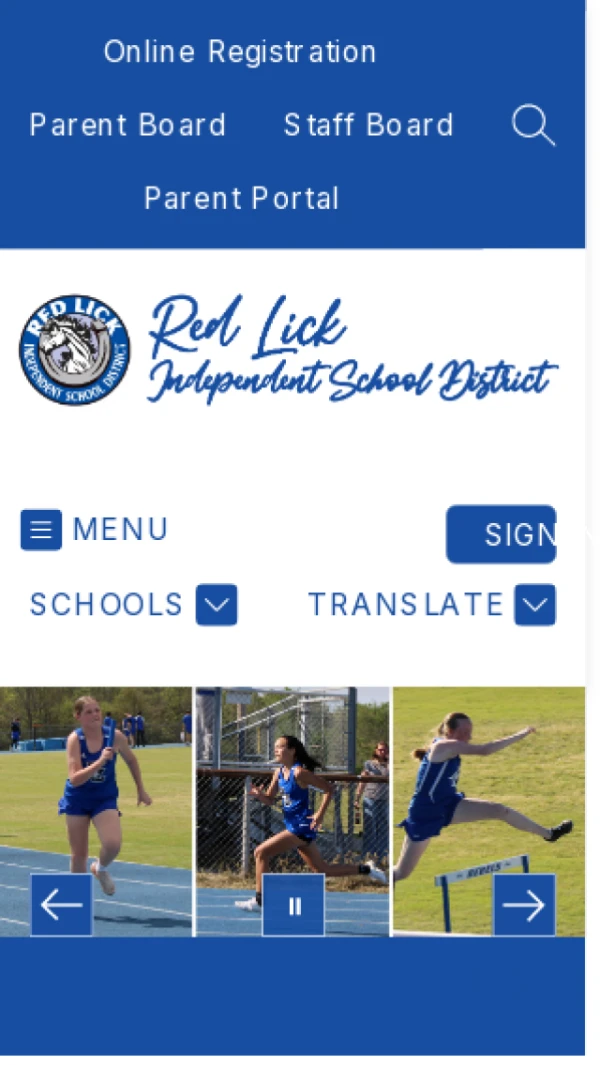Go to the Parent Board link
The width and height of the screenshot is (600, 1065).
point(128,125)
